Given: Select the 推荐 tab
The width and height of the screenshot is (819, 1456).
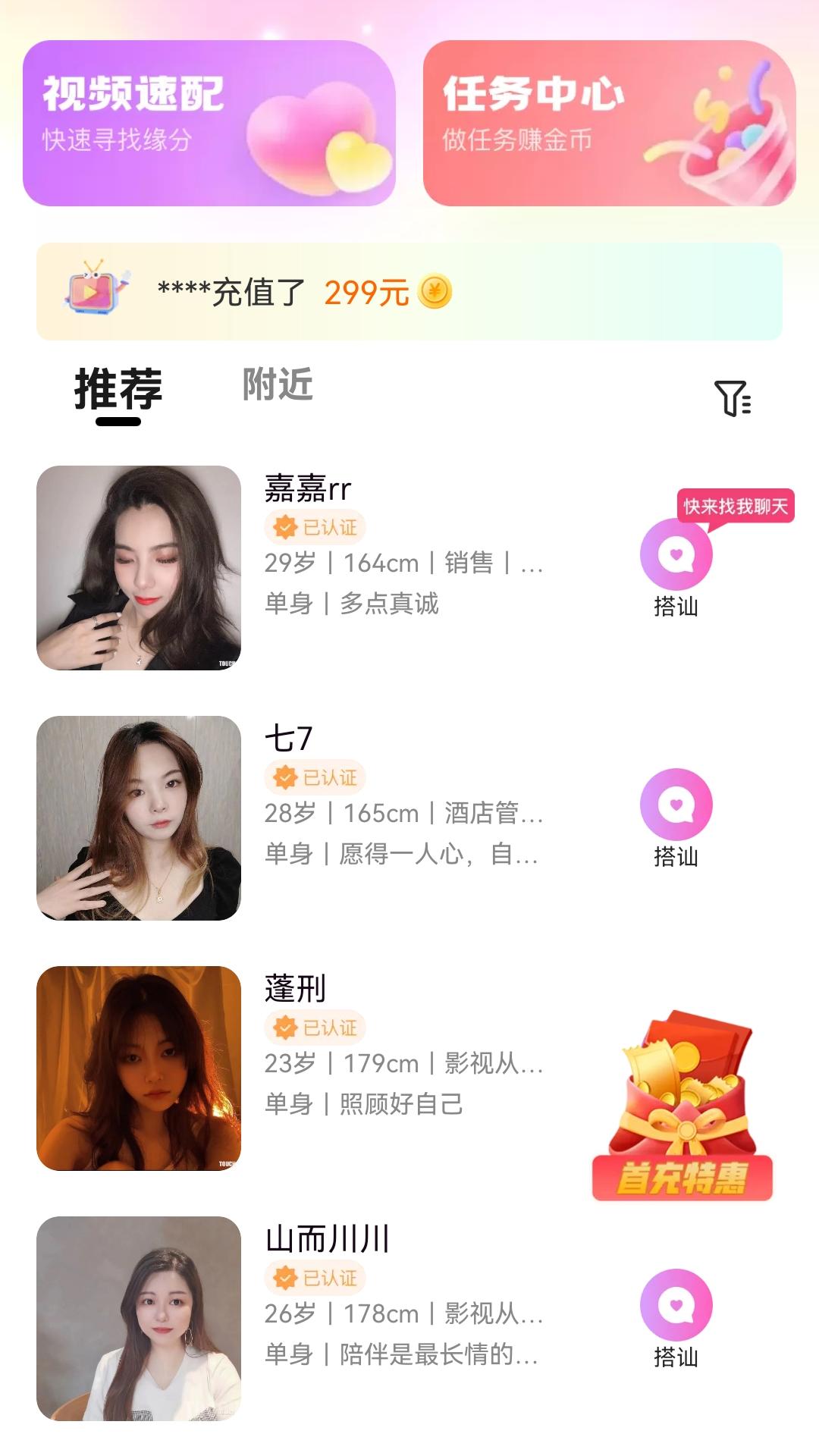Looking at the screenshot, I should pyautogui.click(x=118, y=388).
